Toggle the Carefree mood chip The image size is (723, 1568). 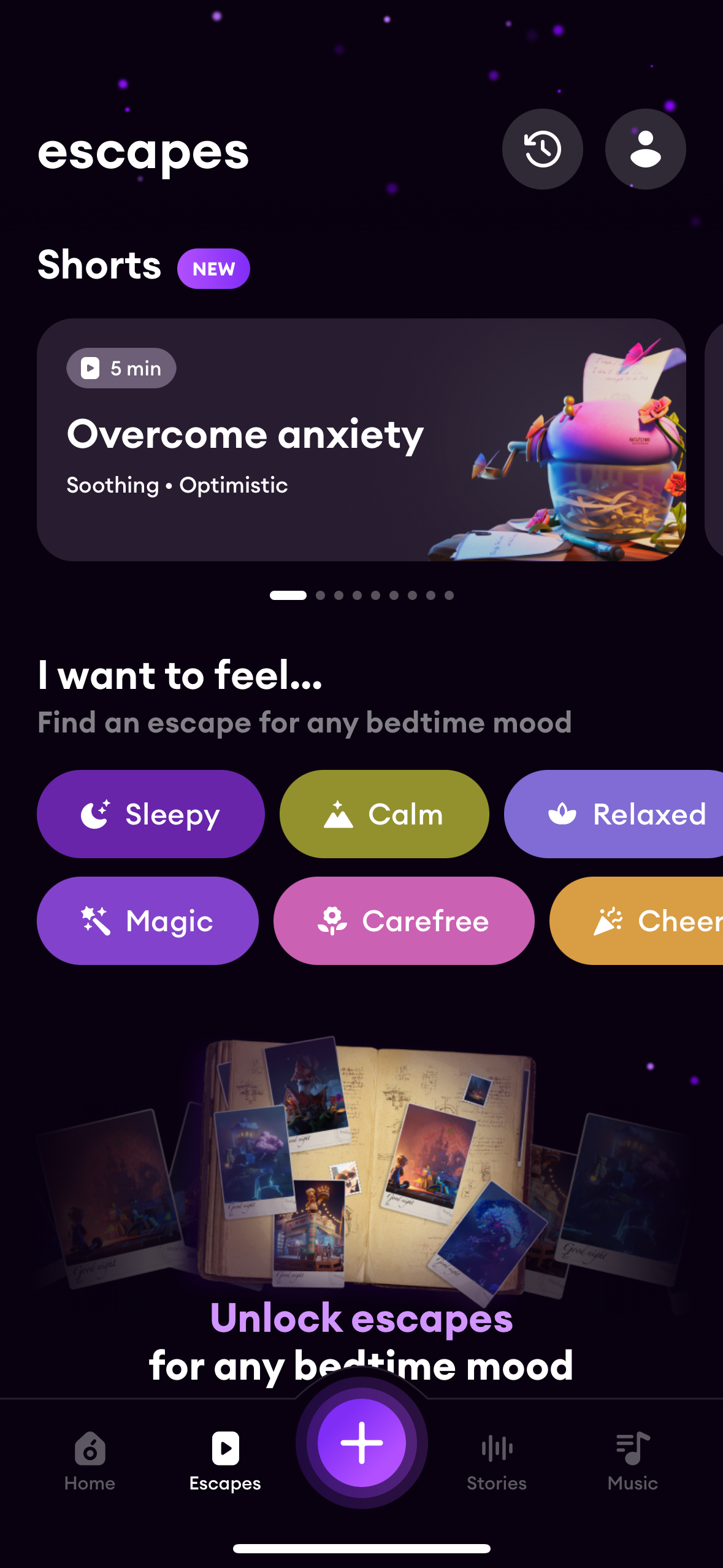[404, 920]
